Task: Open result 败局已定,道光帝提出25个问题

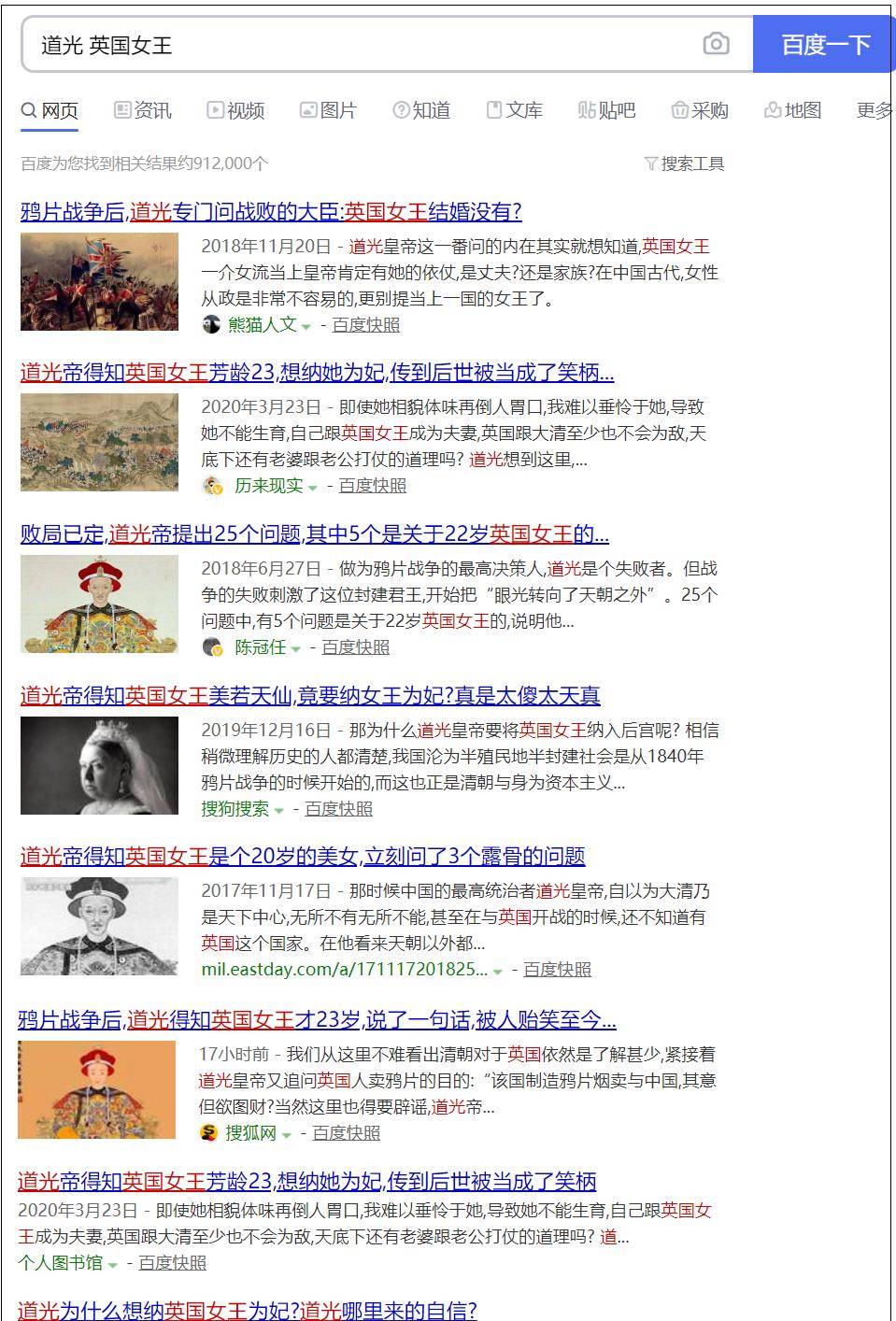Action: pyautogui.click(x=314, y=534)
